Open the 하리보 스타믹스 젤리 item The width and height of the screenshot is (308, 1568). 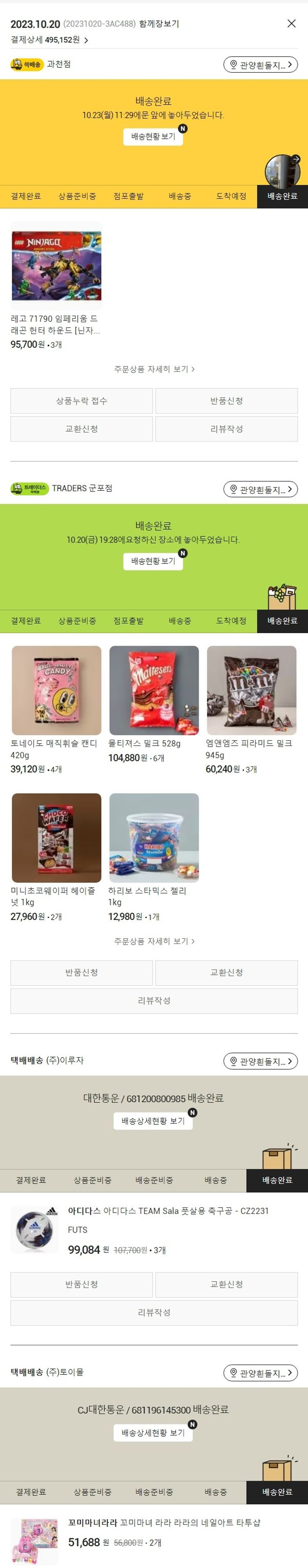click(x=154, y=838)
